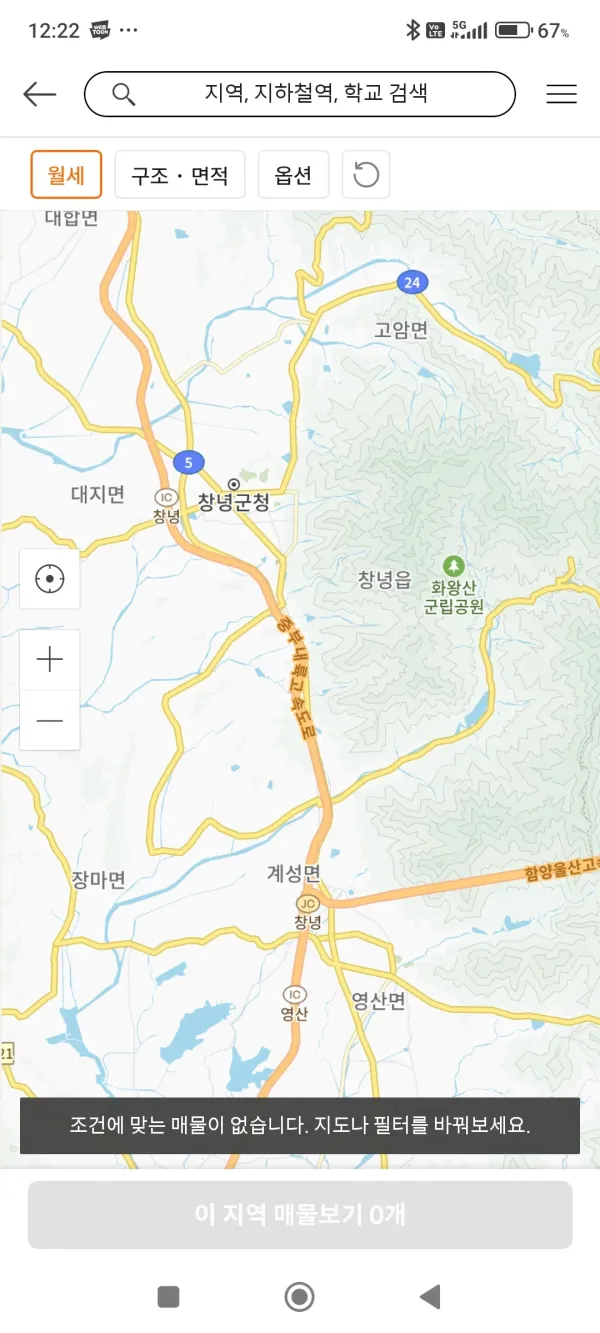600x1333 pixels.
Task: Zoom in on the map
Action: point(50,660)
